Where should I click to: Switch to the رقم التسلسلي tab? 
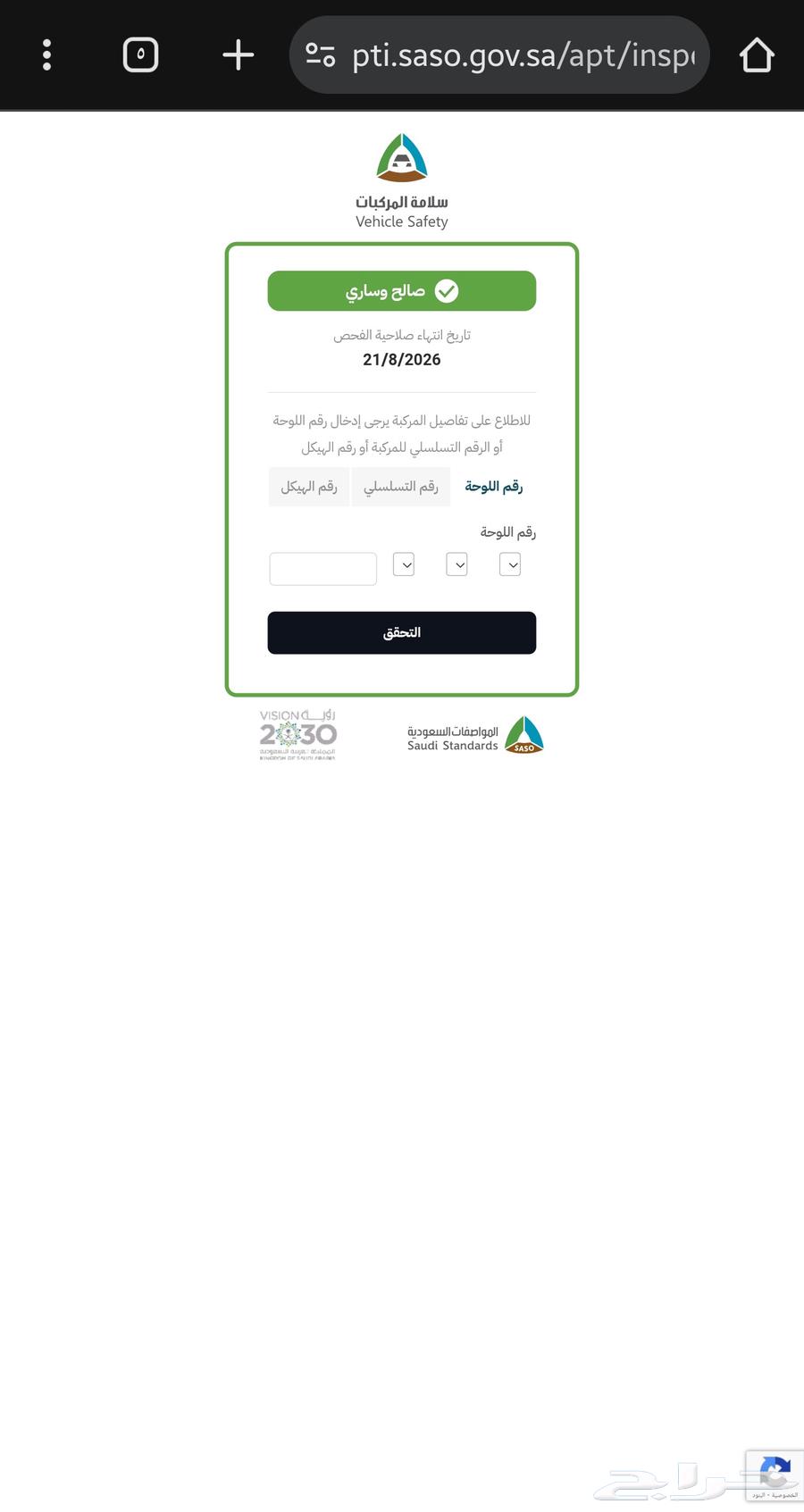click(x=401, y=487)
